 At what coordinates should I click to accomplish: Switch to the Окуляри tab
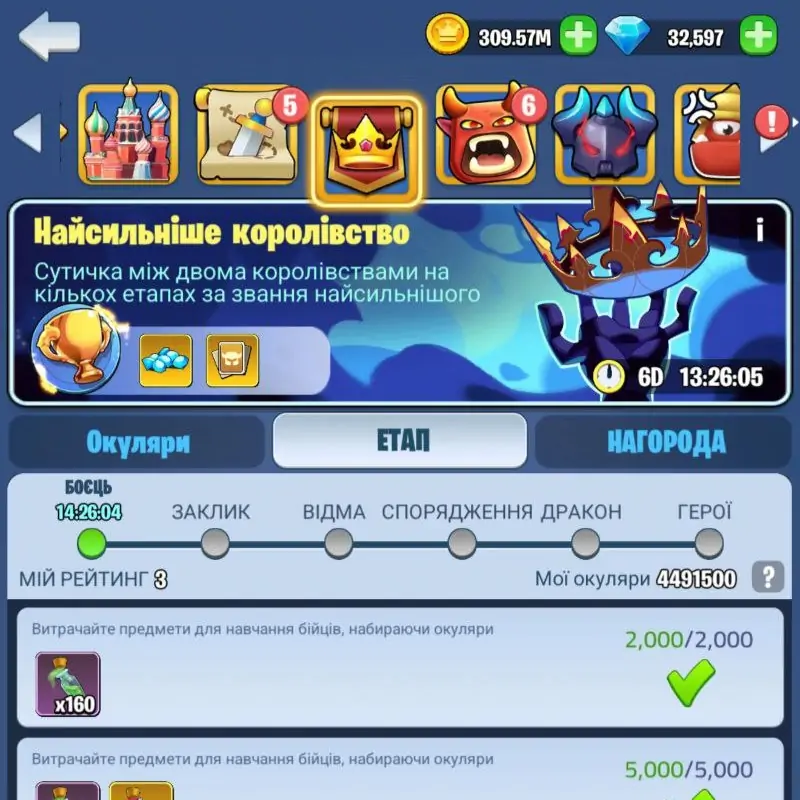tap(138, 442)
